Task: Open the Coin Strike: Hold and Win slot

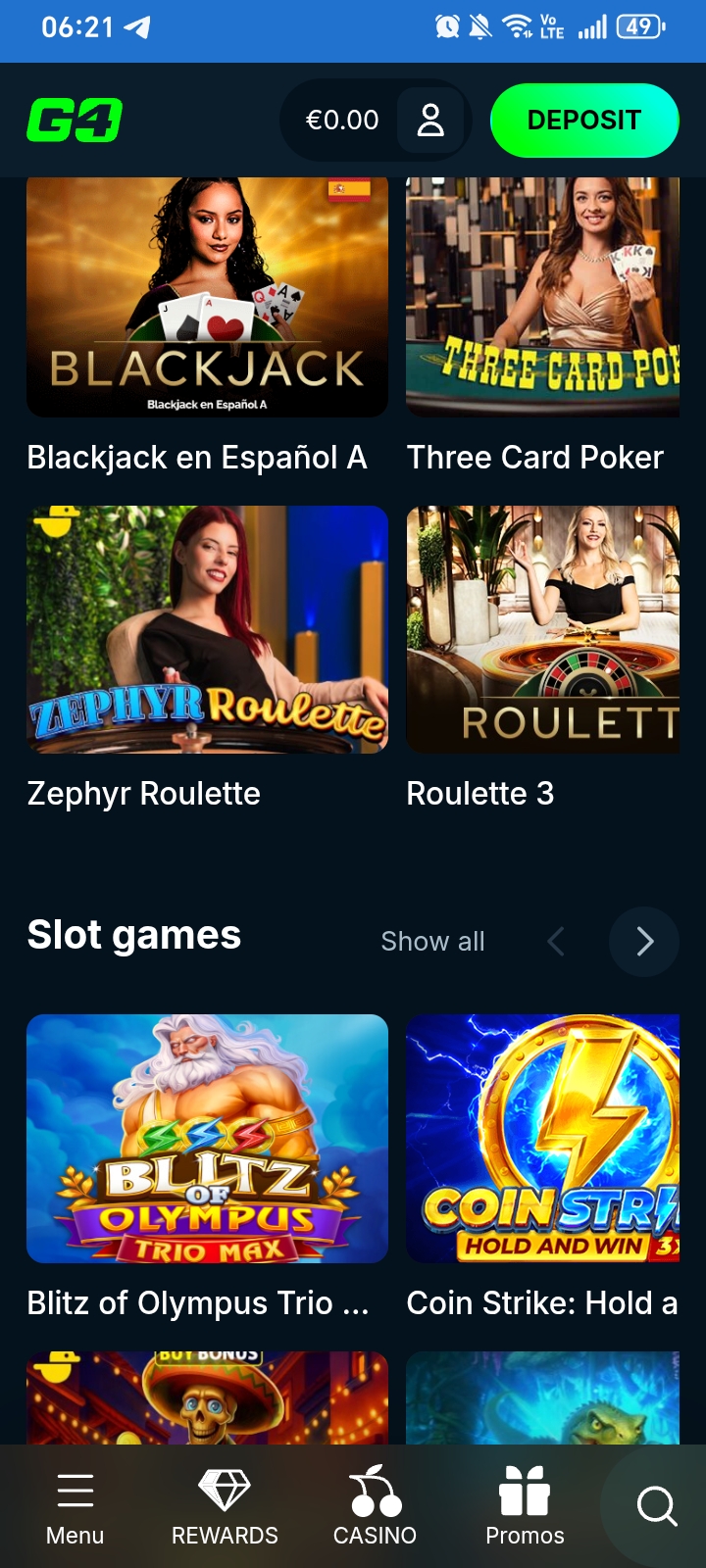Action: (x=542, y=1139)
